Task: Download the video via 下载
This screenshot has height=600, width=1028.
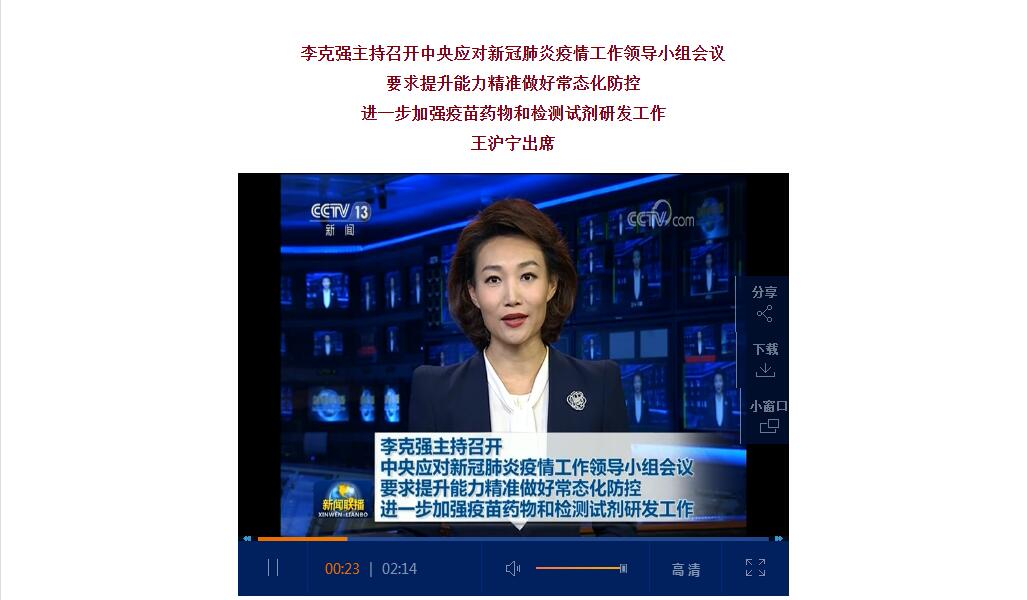Action: [765, 360]
